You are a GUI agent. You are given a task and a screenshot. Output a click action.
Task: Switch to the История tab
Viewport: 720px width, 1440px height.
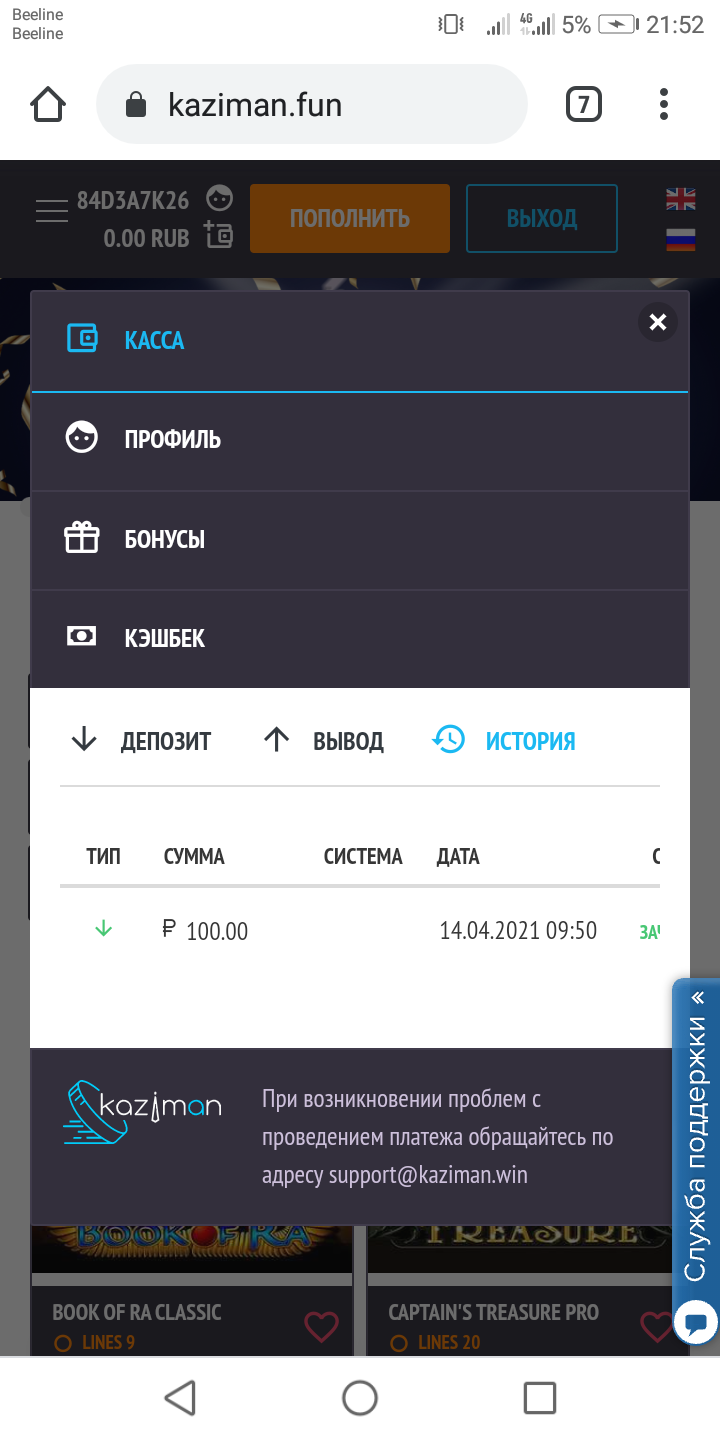coord(505,741)
